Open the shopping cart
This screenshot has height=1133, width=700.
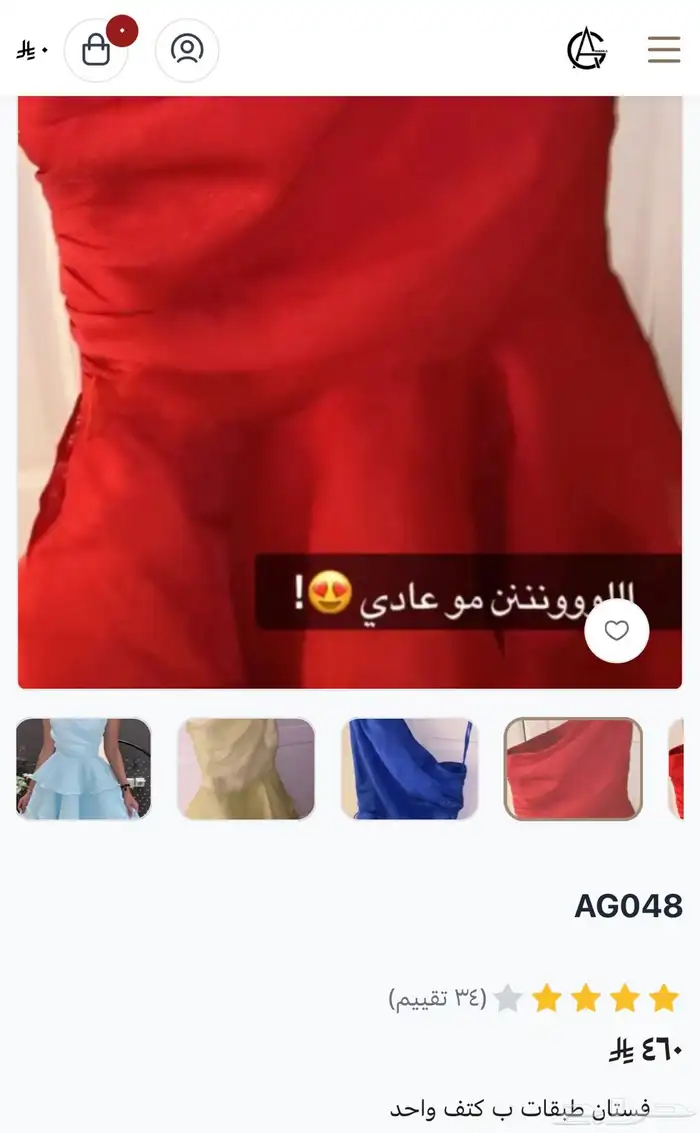tap(96, 50)
